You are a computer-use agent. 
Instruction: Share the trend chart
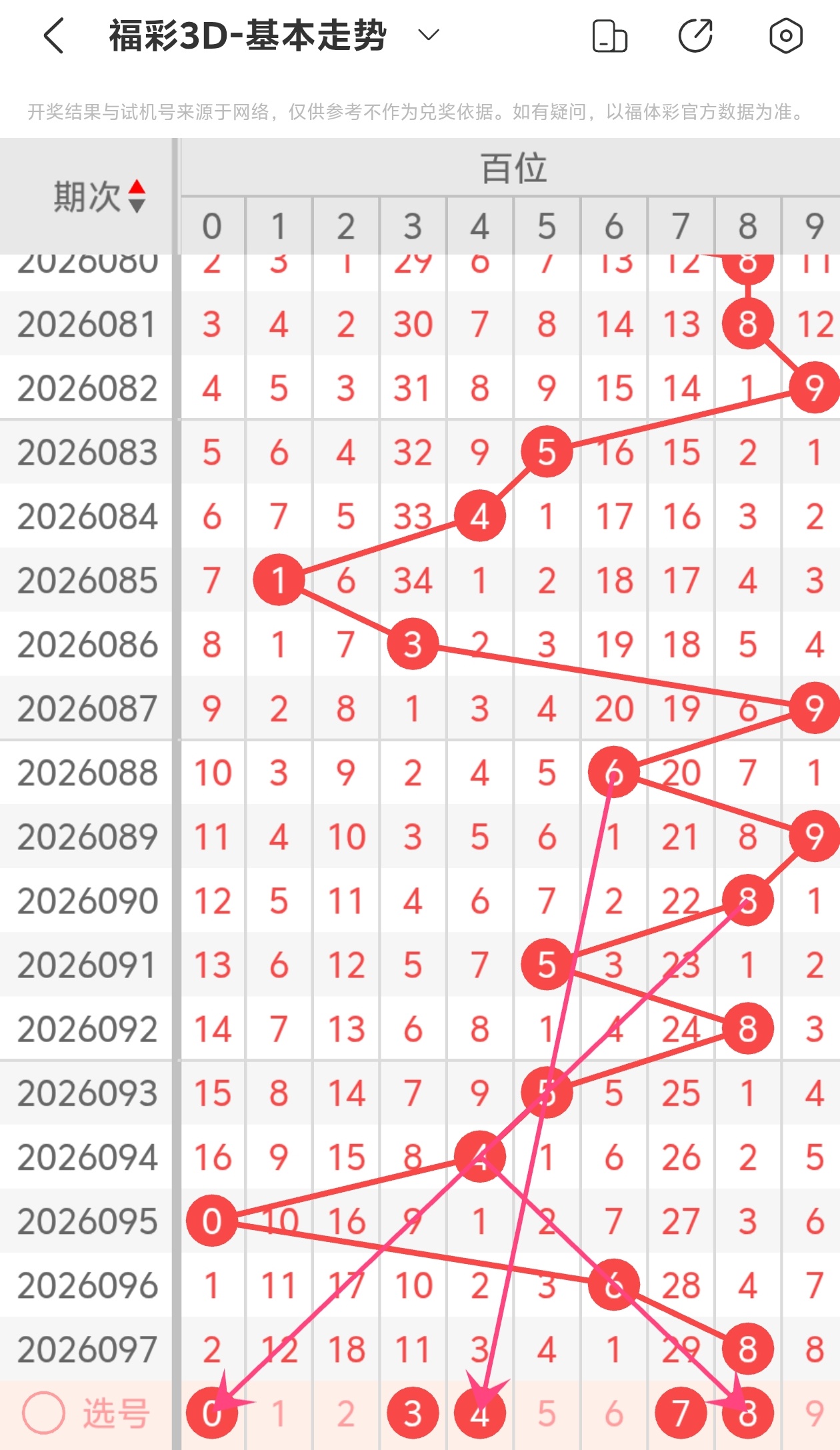[x=695, y=36]
